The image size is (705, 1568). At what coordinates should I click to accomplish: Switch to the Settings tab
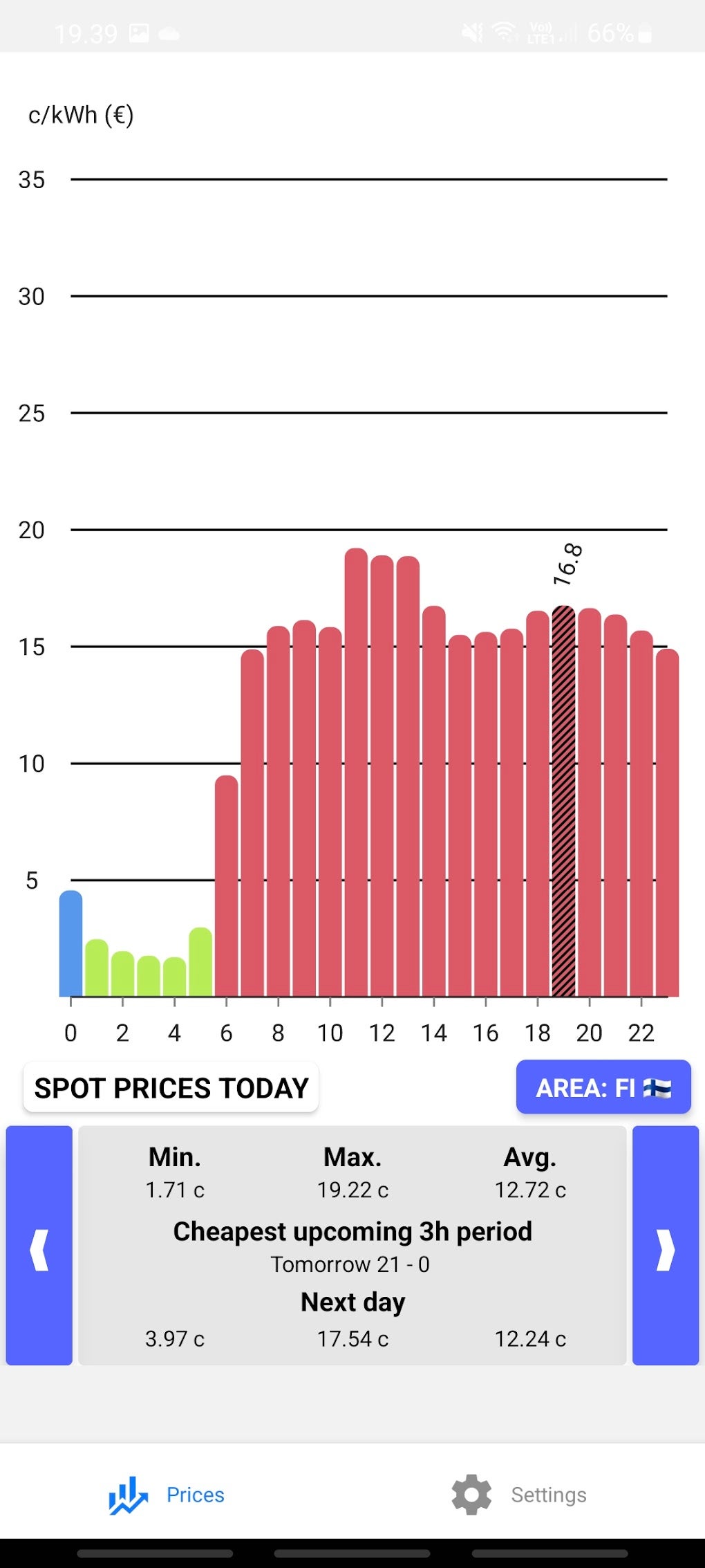(520, 1494)
